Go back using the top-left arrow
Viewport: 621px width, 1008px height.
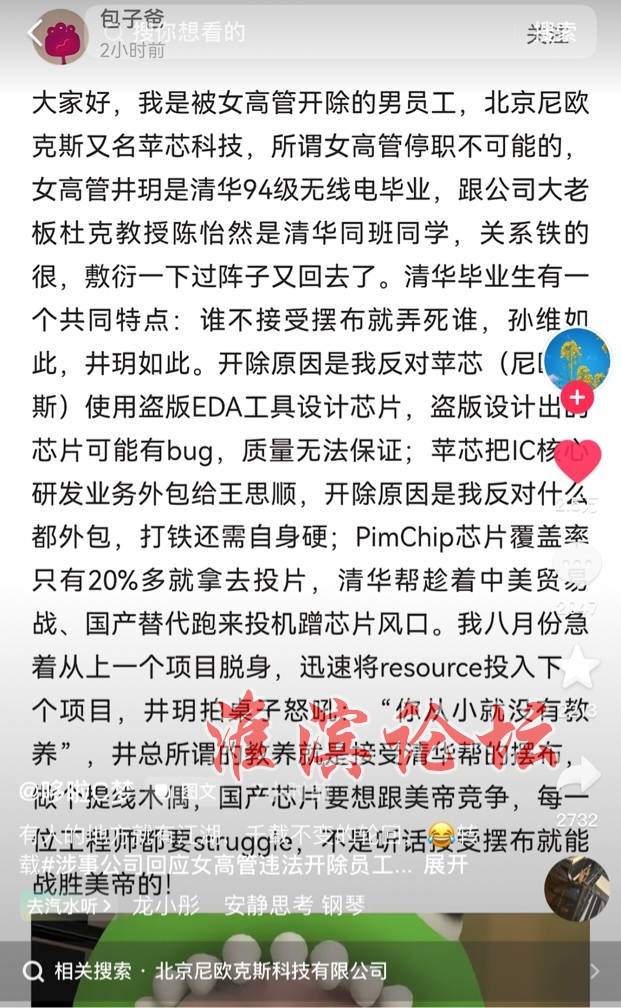35,33
